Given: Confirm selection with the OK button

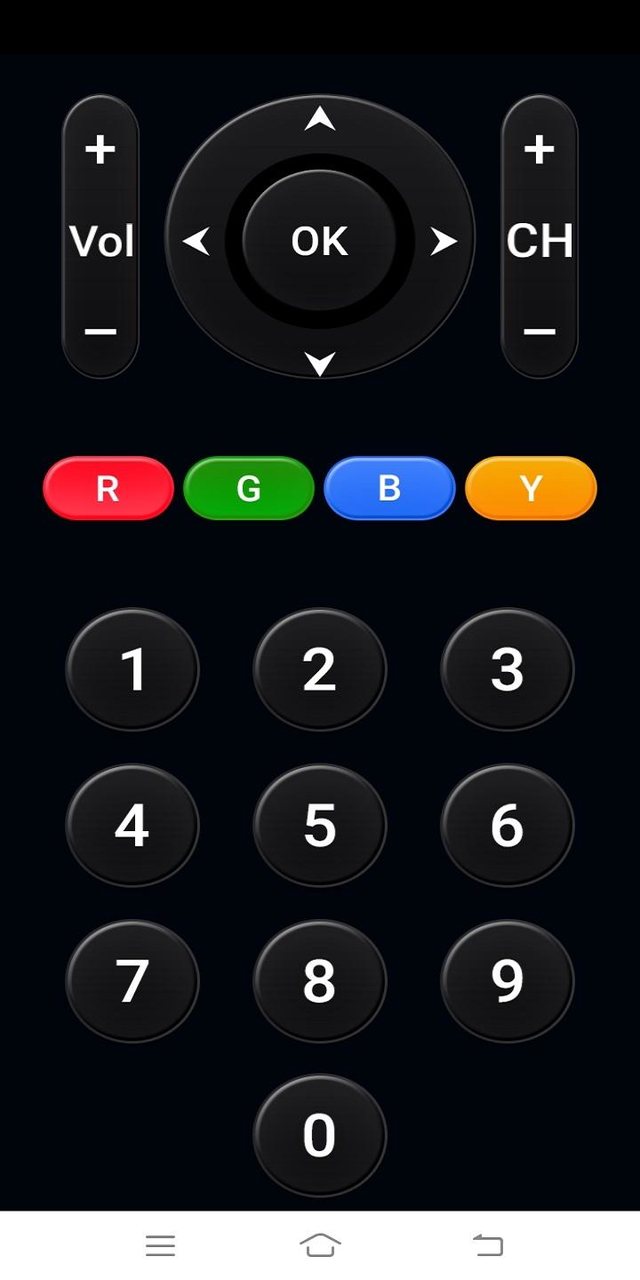Looking at the screenshot, I should click(x=320, y=241).
